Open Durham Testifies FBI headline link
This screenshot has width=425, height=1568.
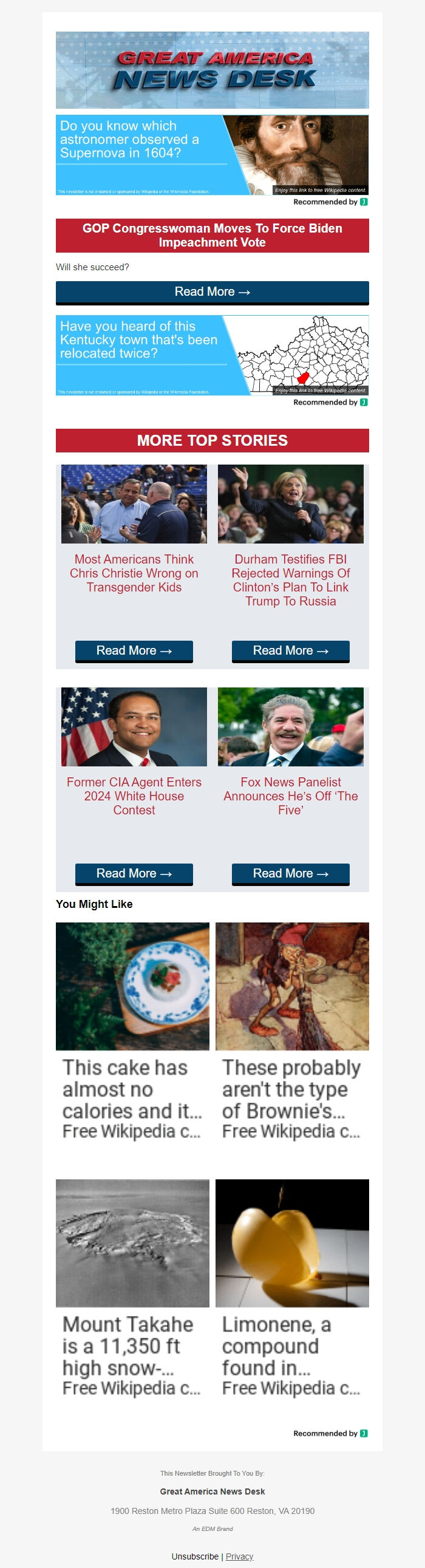[290, 579]
